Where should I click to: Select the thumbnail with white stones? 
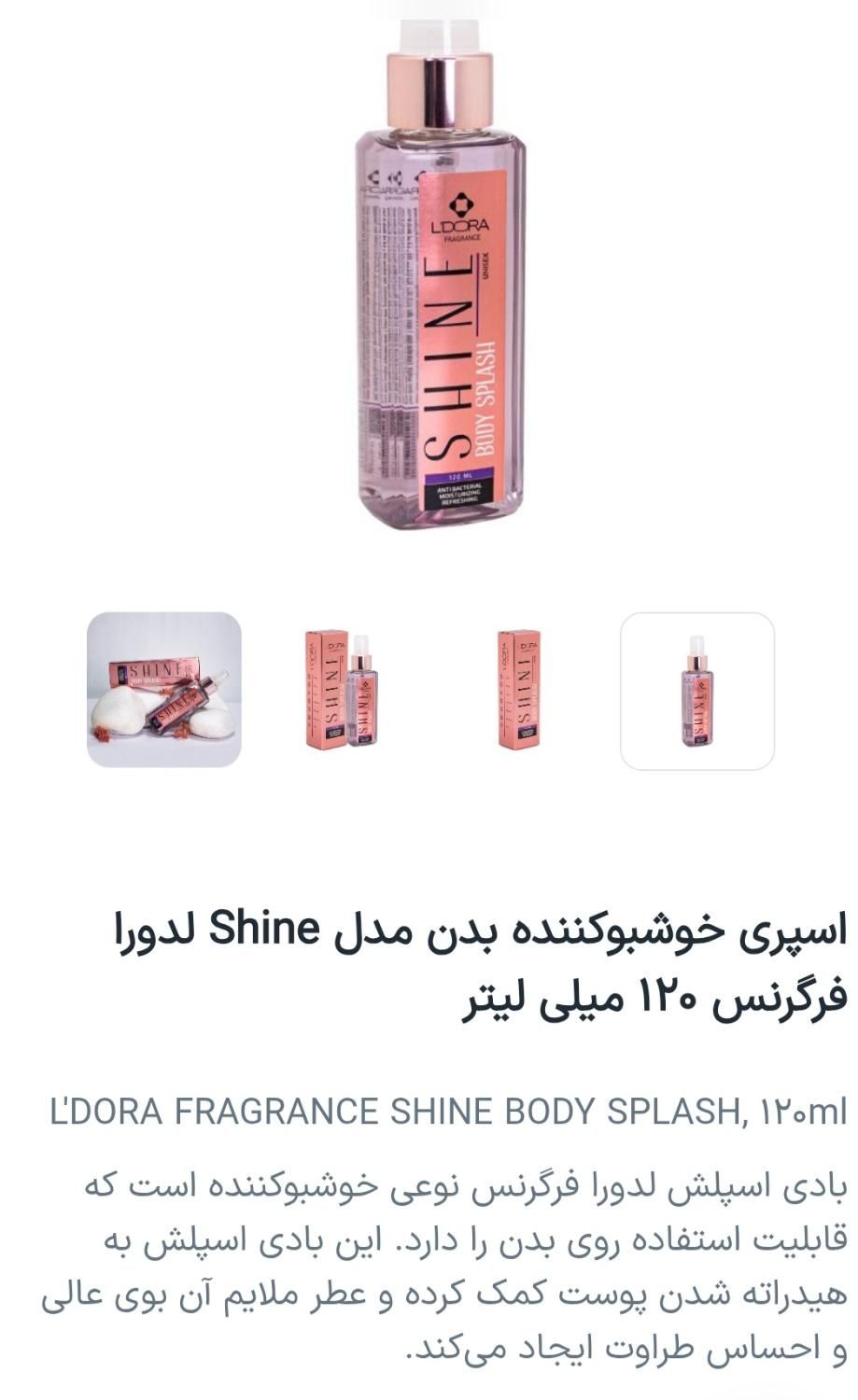tap(164, 690)
